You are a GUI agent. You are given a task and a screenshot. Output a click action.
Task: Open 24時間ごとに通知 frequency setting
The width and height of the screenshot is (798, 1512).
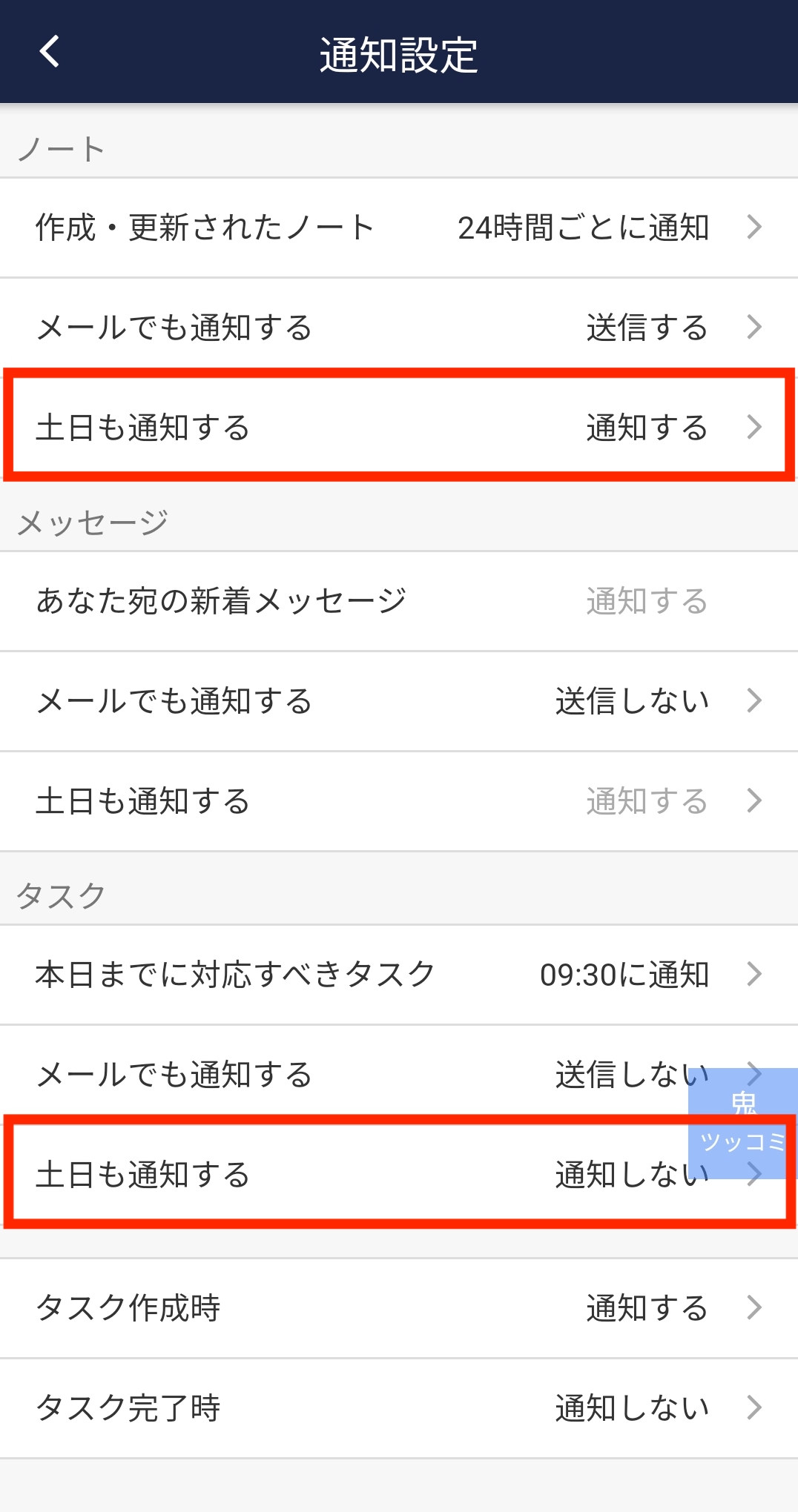[582, 228]
